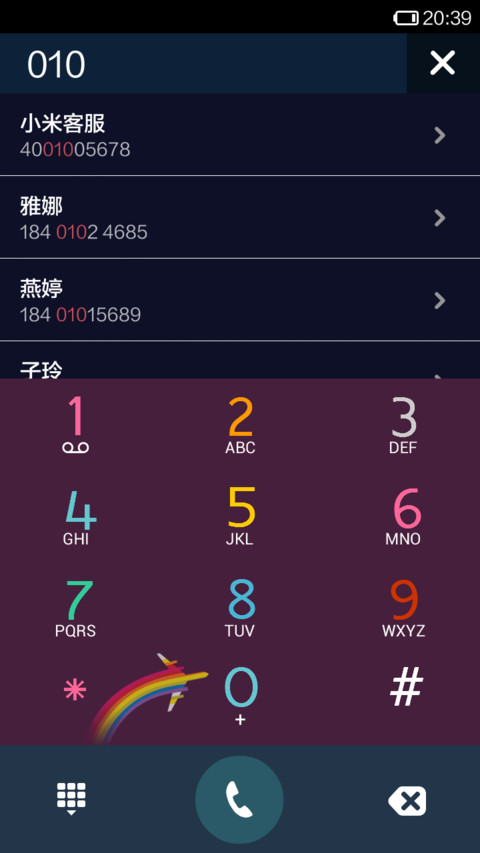The width and height of the screenshot is (480, 853).
Task: Enter digit 5 JKL
Action: 240,517
